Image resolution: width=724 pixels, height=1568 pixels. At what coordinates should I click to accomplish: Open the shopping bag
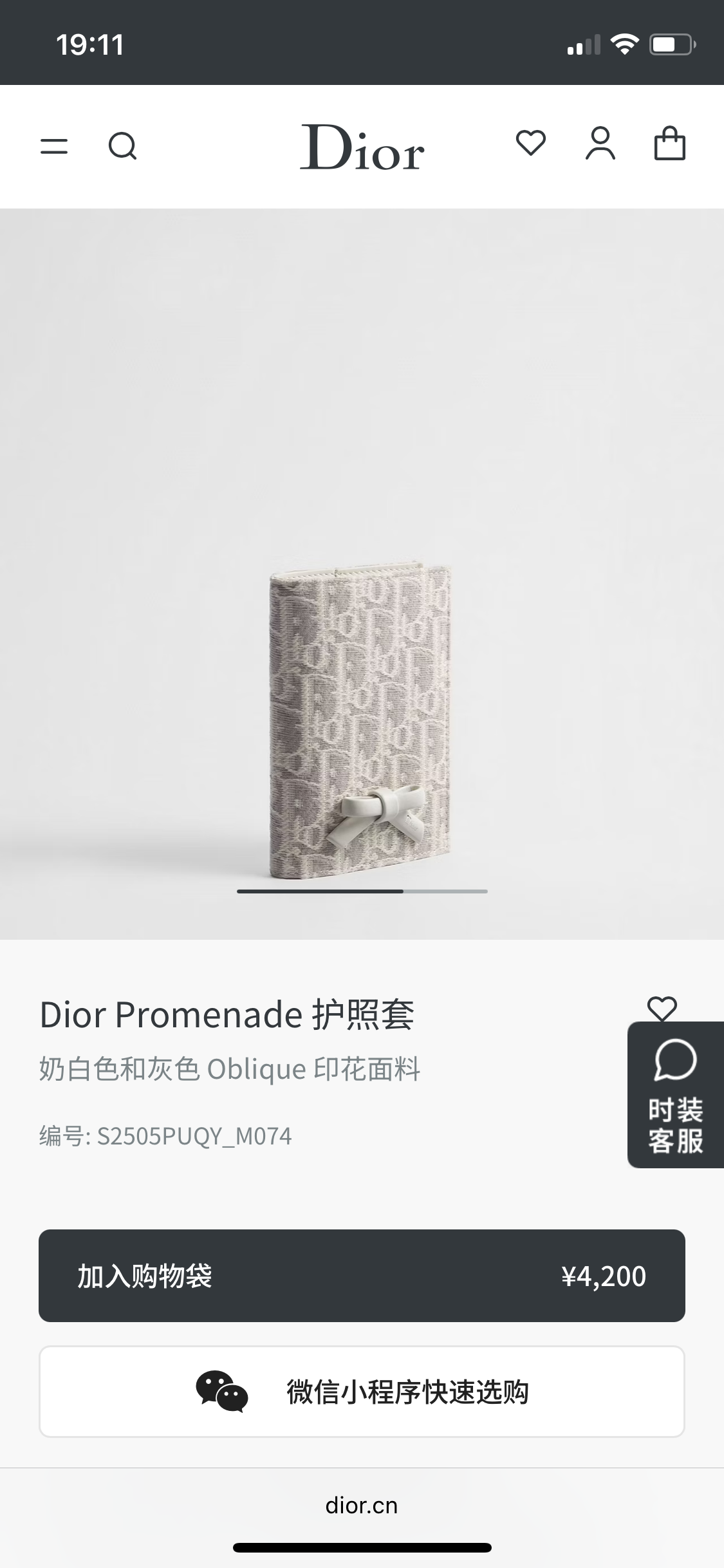tap(670, 143)
